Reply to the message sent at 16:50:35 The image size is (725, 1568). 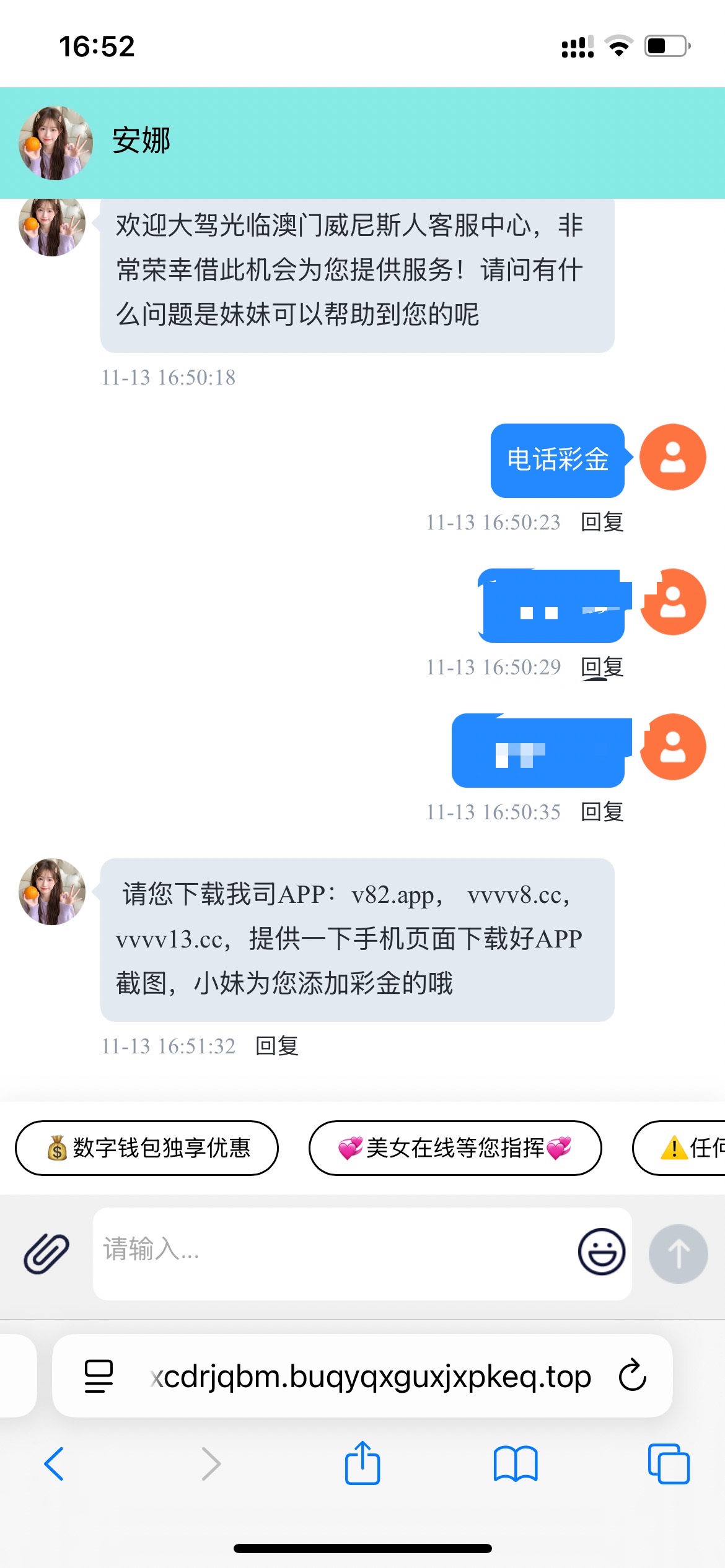[x=602, y=812]
